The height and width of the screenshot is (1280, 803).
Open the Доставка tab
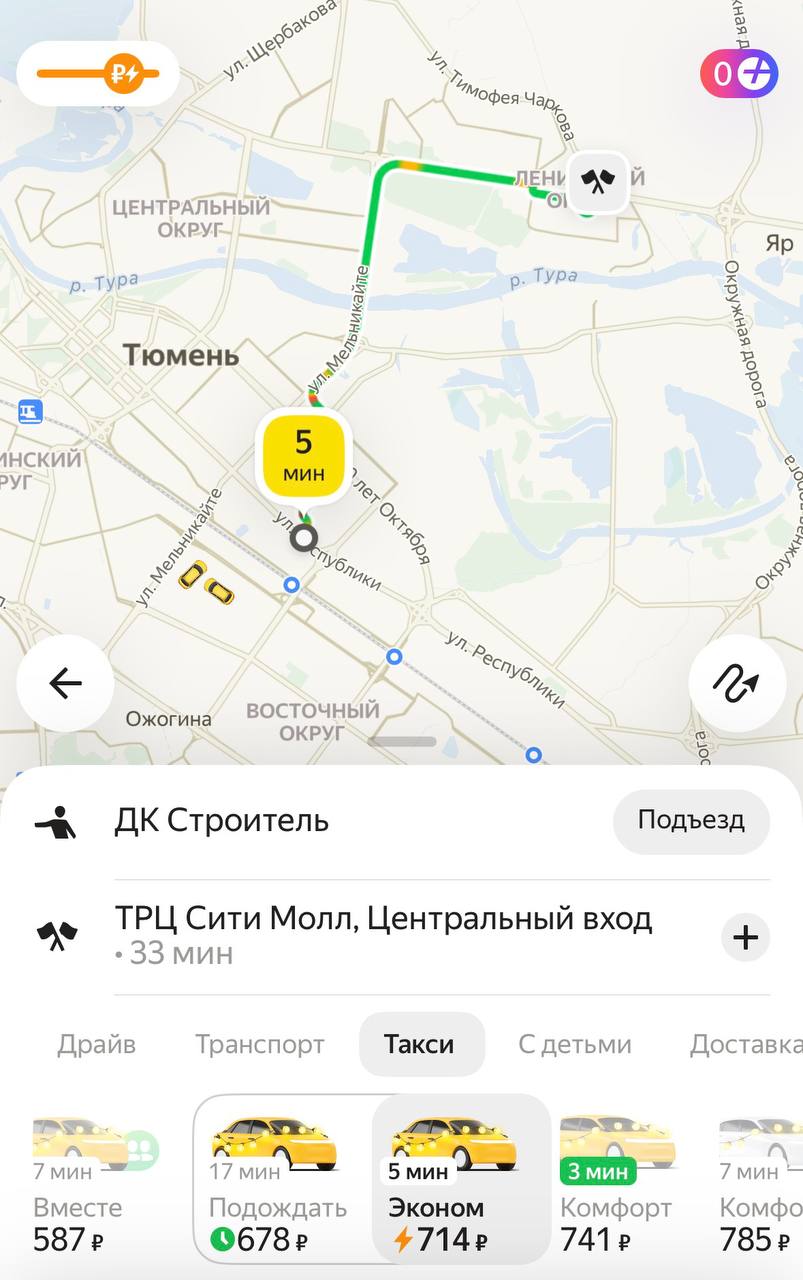[x=745, y=1045]
